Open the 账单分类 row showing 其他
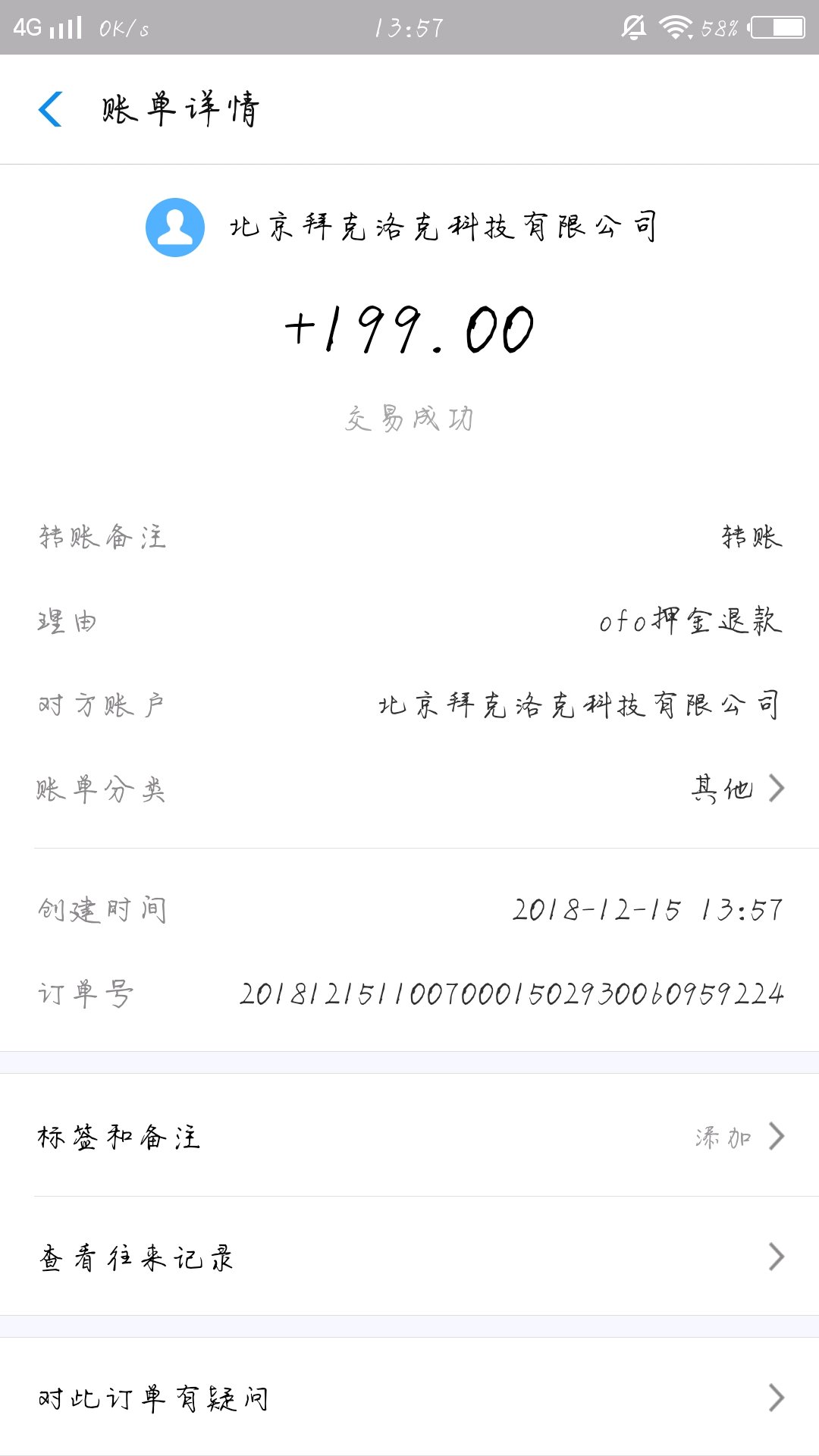The height and width of the screenshot is (1456, 819). [409, 789]
